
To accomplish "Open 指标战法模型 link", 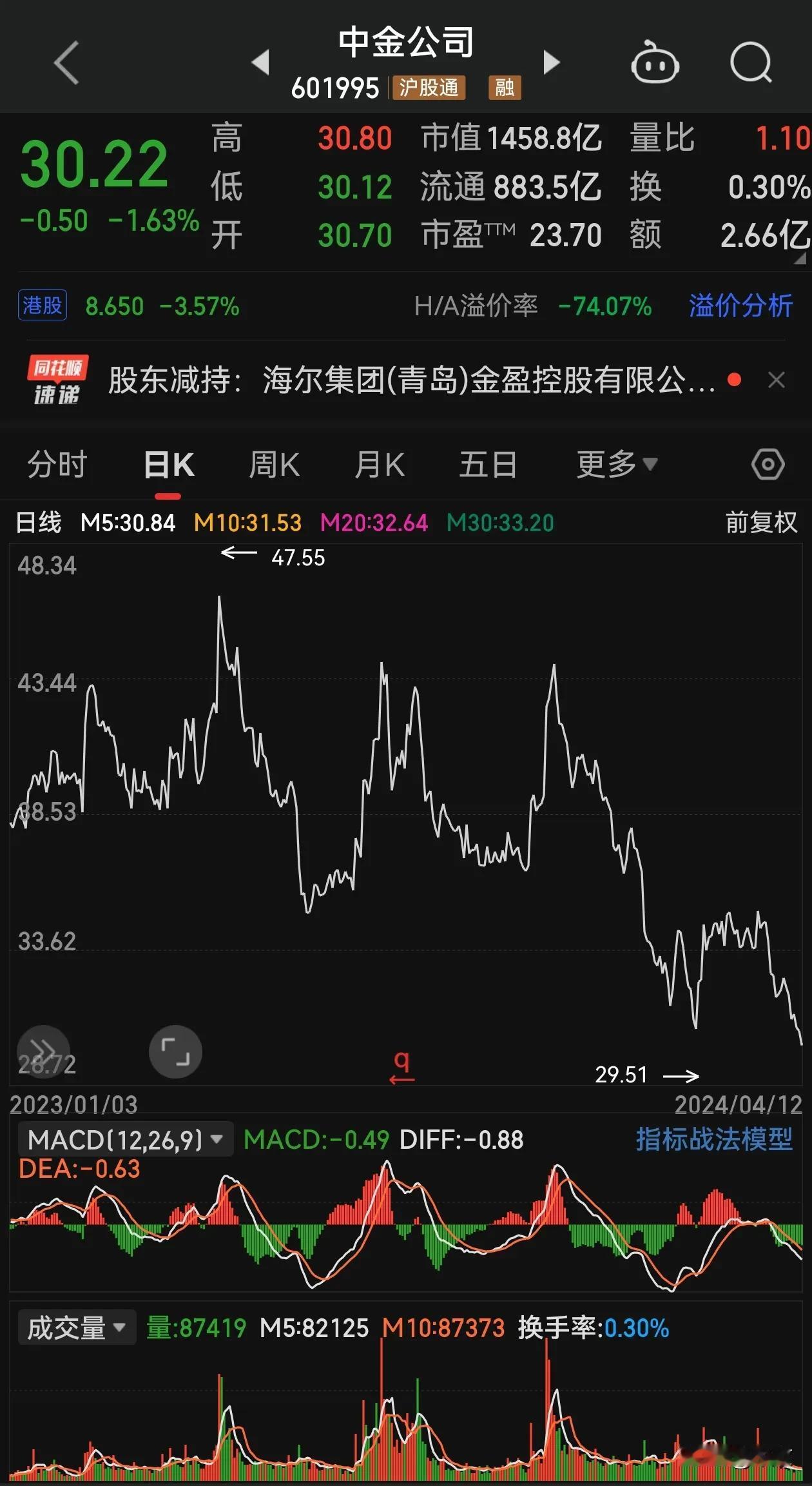I will pyautogui.click(x=714, y=1139).
